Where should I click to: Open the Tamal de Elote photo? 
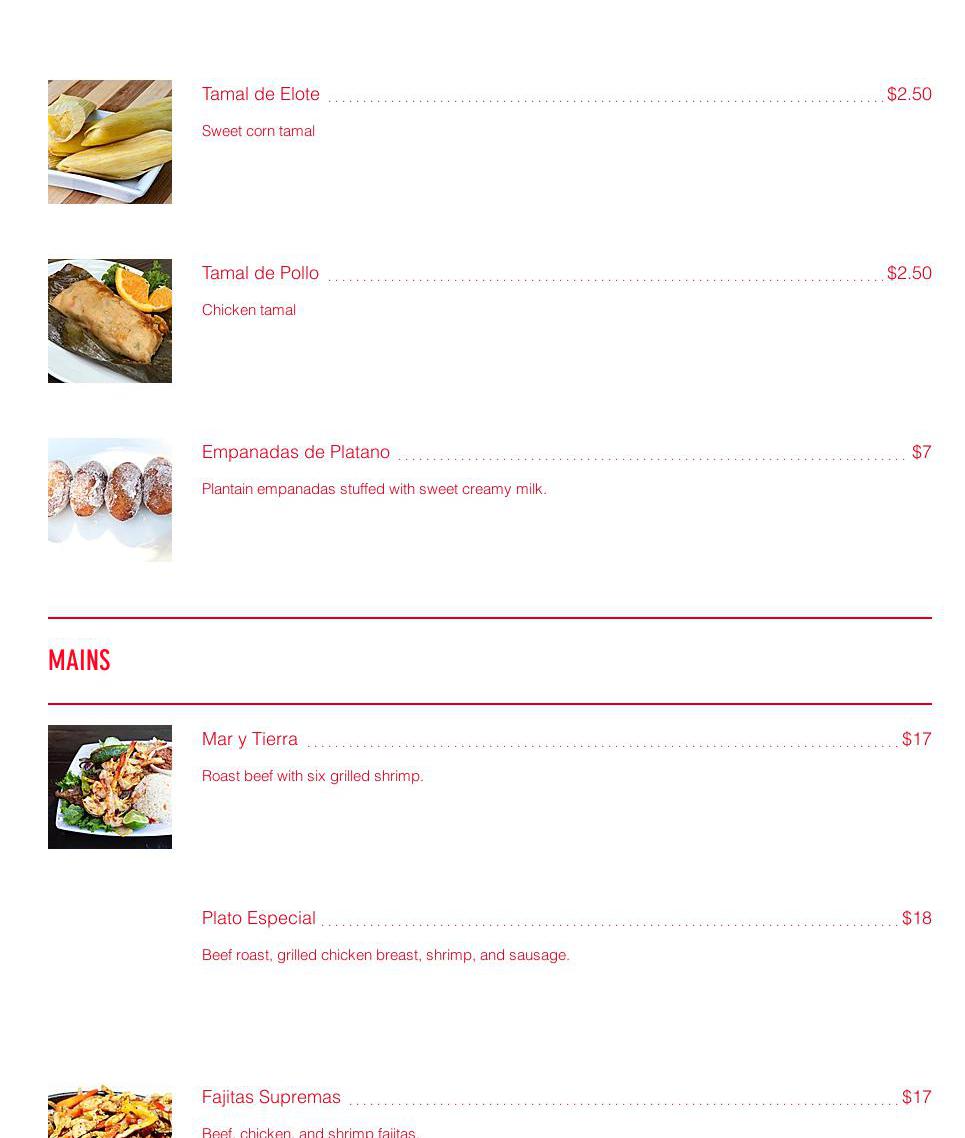(110, 142)
